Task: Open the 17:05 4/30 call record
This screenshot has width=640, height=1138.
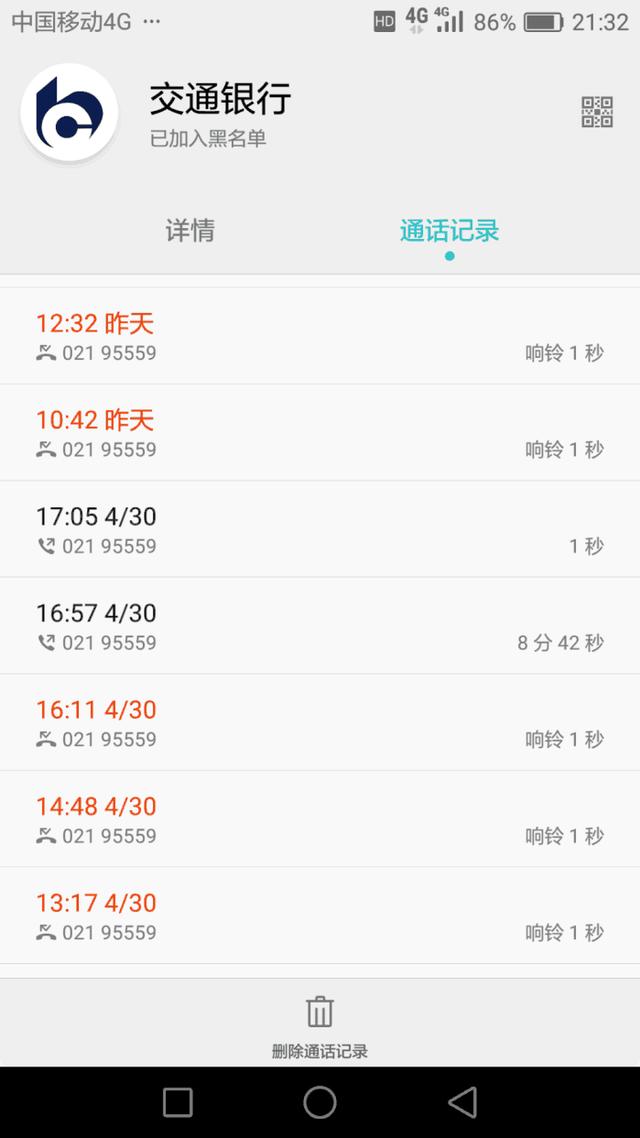Action: click(x=320, y=530)
